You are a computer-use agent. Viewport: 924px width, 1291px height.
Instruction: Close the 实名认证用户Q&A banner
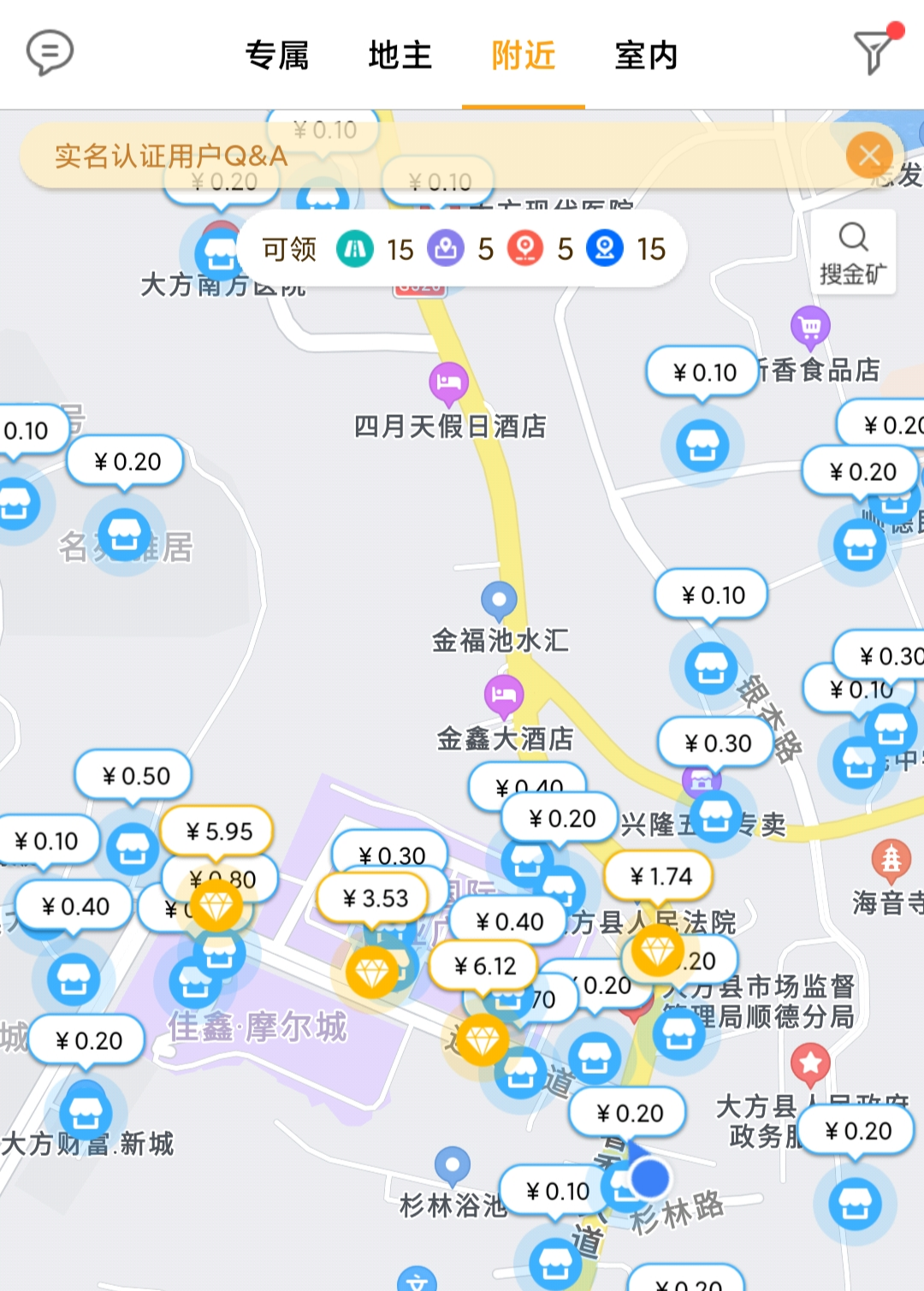869,155
